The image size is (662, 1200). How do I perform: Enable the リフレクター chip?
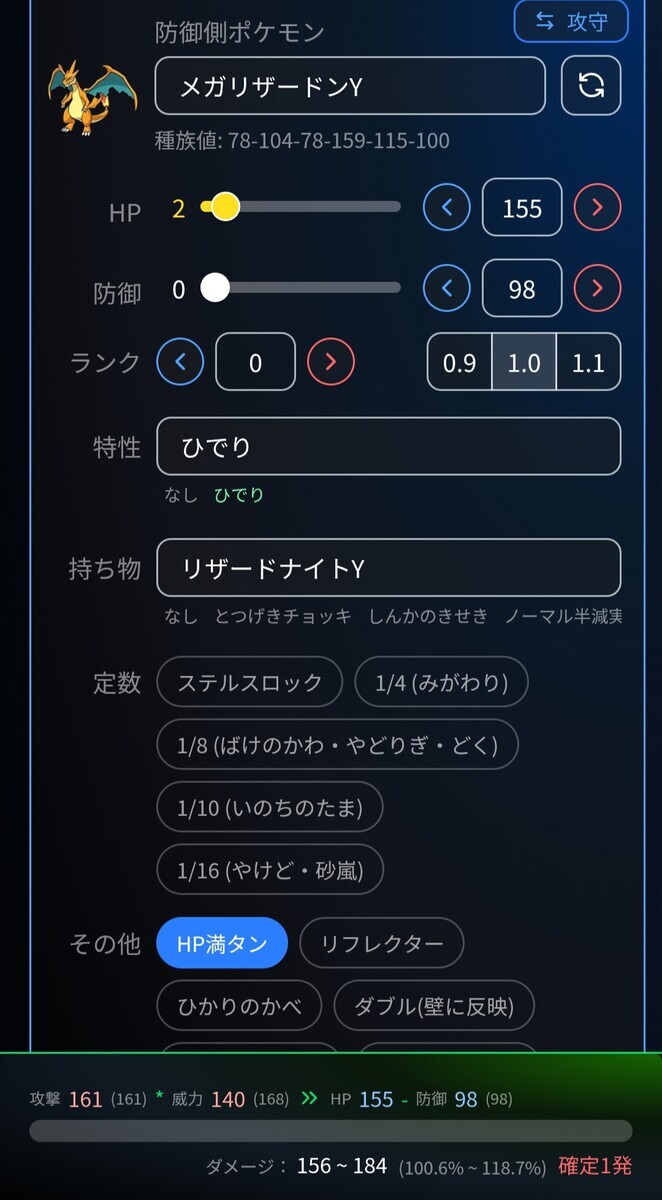point(382,943)
